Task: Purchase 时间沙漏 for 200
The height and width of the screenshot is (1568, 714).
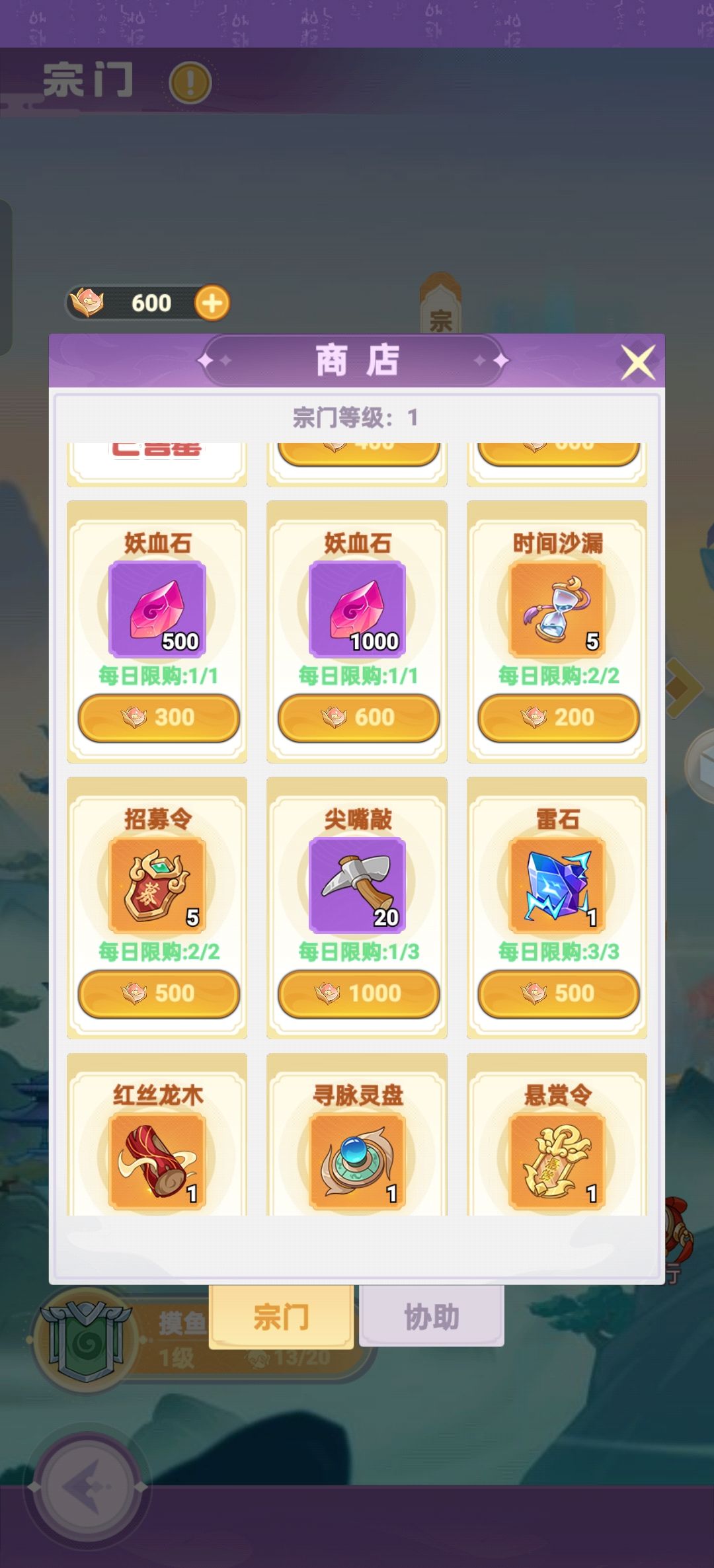Action: (x=558, y=717)
